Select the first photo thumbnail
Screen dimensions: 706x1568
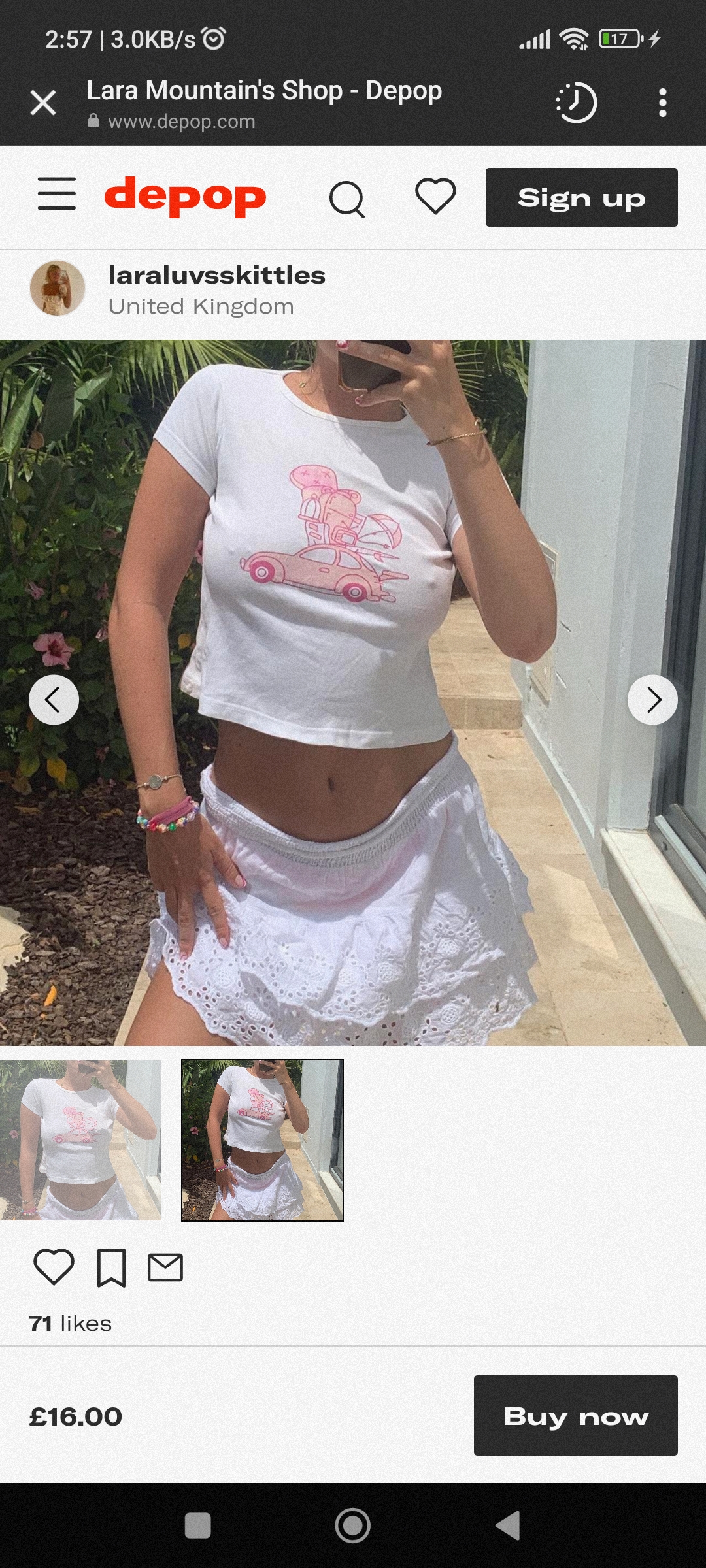pos(80,1140)
